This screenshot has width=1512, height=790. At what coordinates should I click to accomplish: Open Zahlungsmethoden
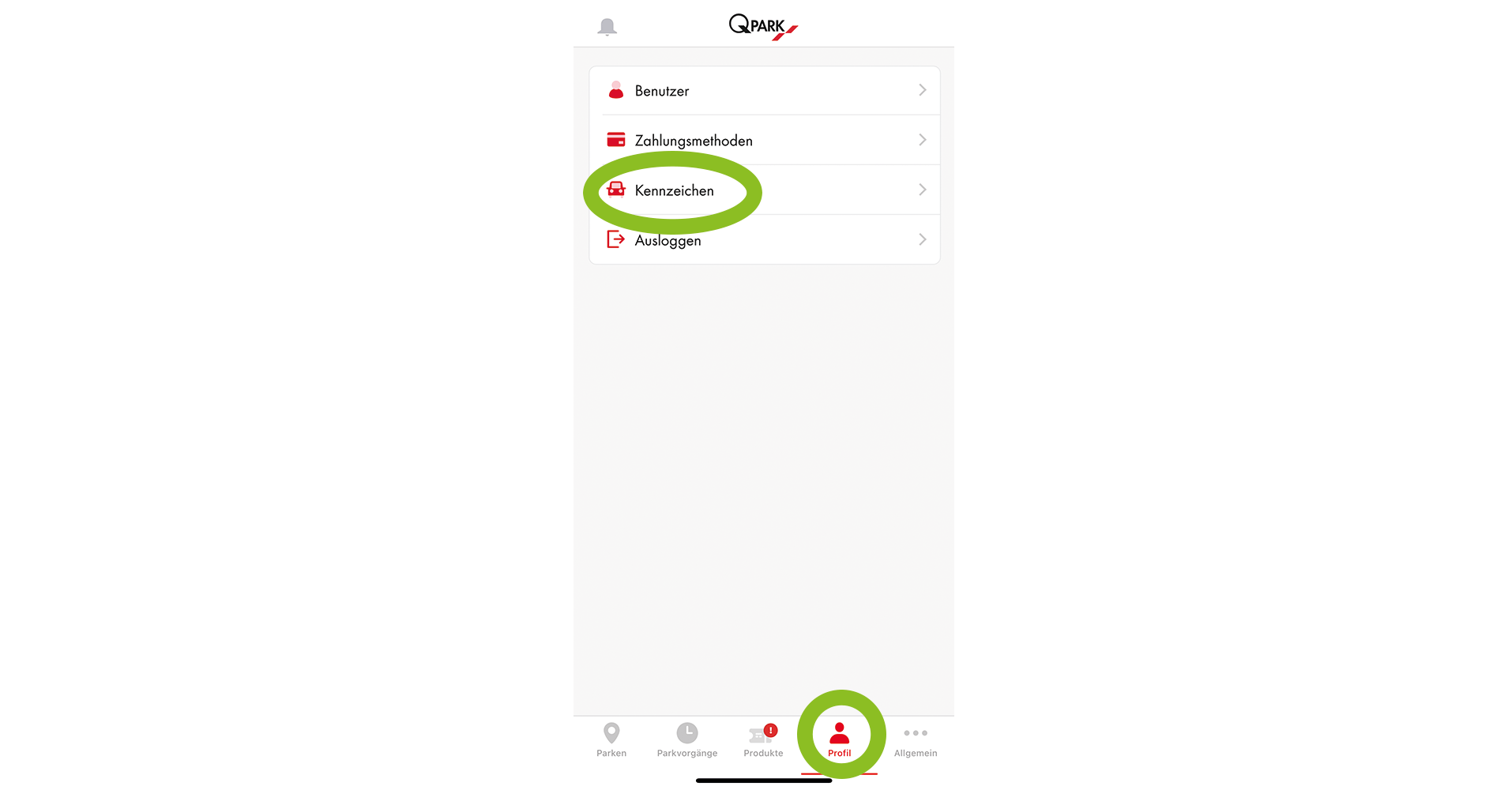point(764,141)
